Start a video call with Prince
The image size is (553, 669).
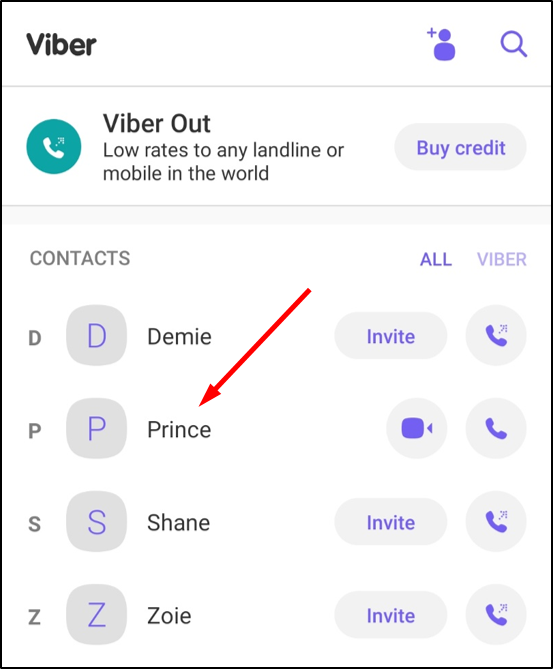(x=416, y=428)
